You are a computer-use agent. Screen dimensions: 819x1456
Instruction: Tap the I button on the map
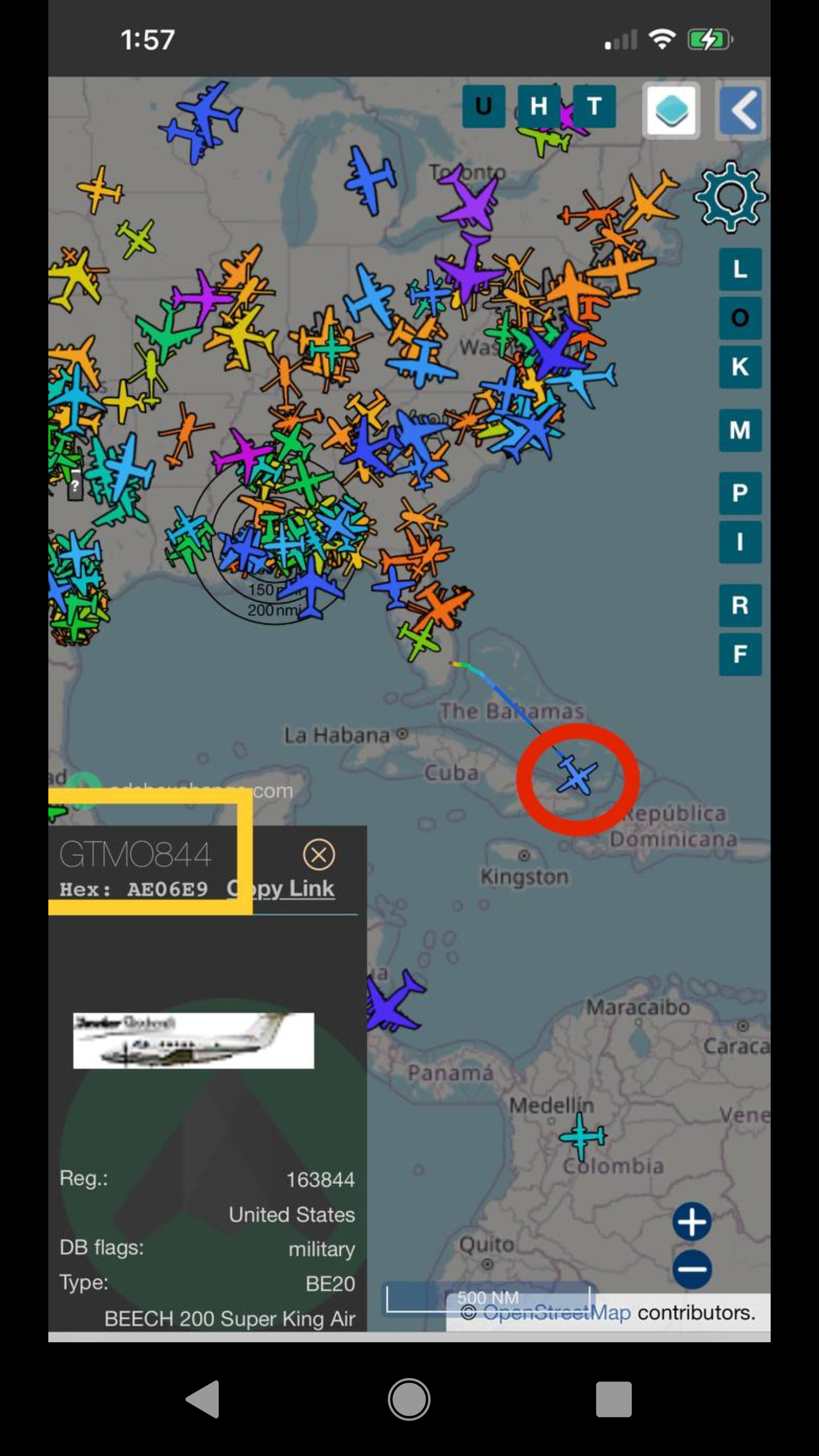(740, 542)
